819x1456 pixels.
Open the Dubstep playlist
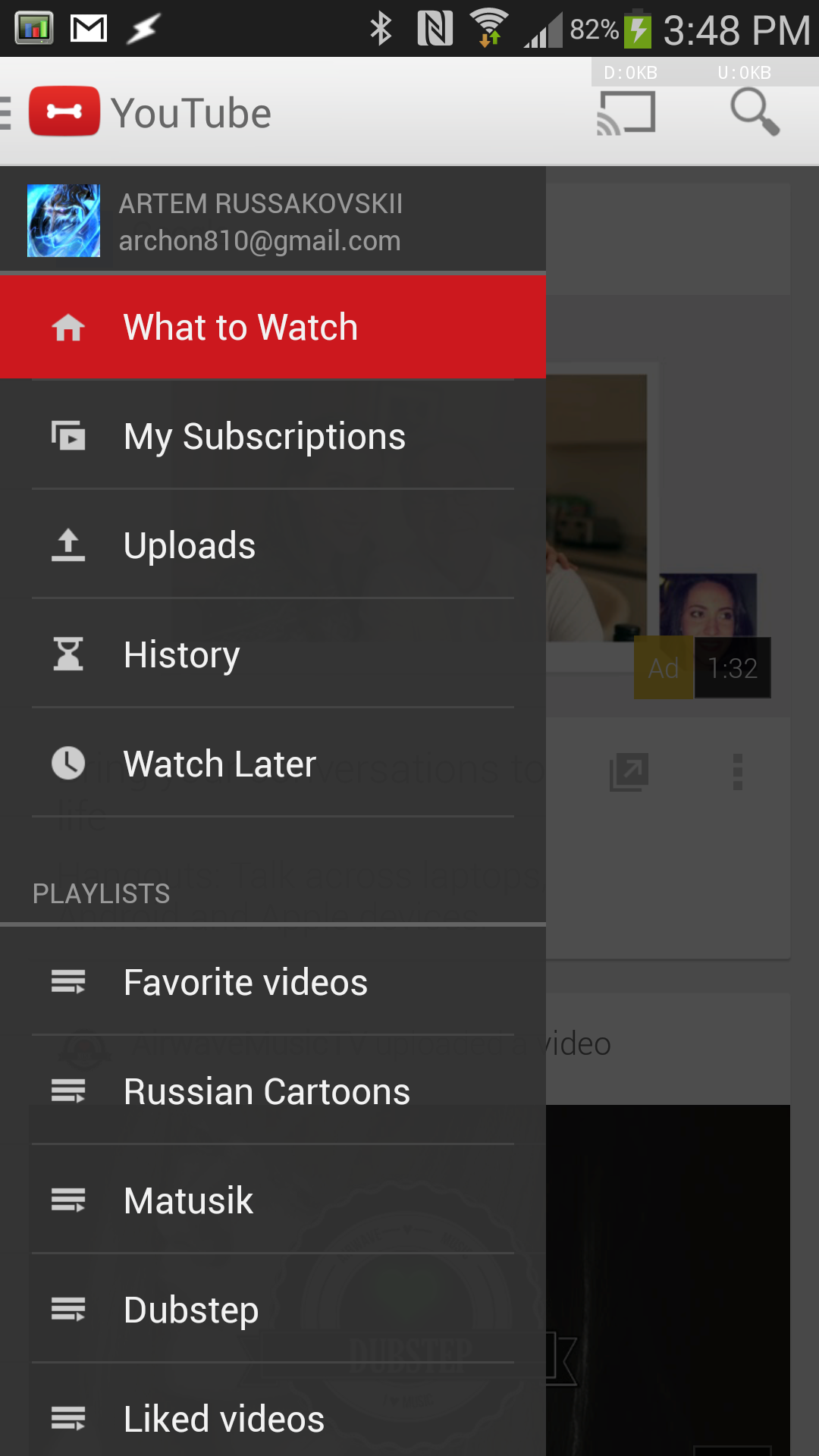click(191, 1309)
